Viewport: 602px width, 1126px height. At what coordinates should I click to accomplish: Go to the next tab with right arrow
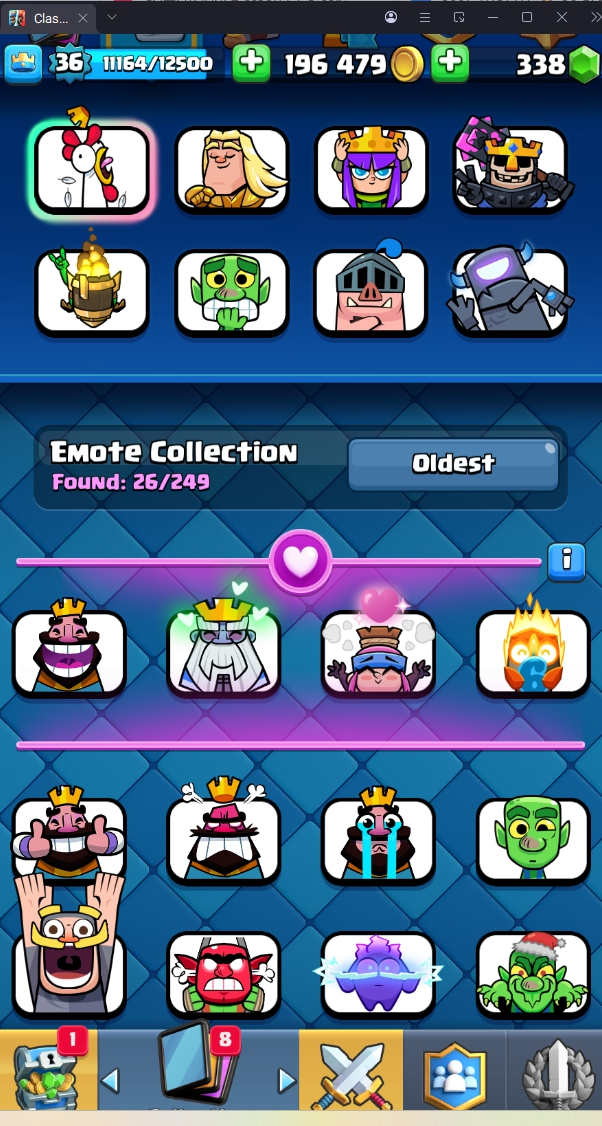[287, 1080]
